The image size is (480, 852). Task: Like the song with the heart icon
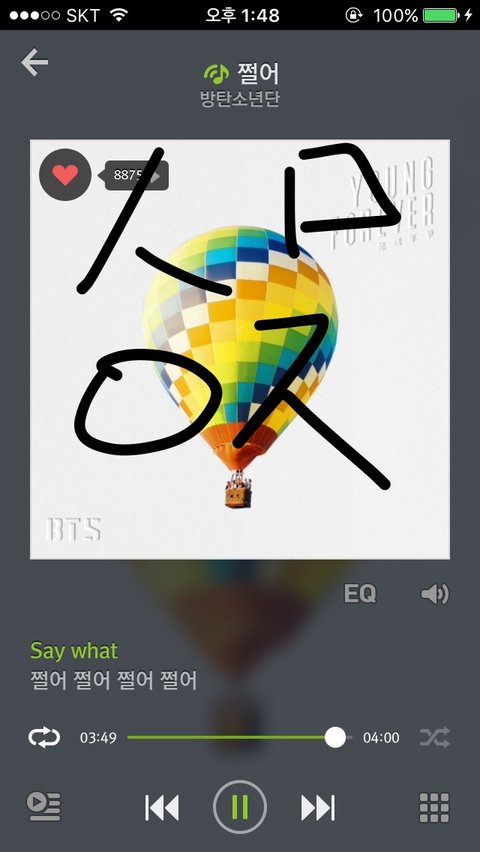(x=65, y=175)
